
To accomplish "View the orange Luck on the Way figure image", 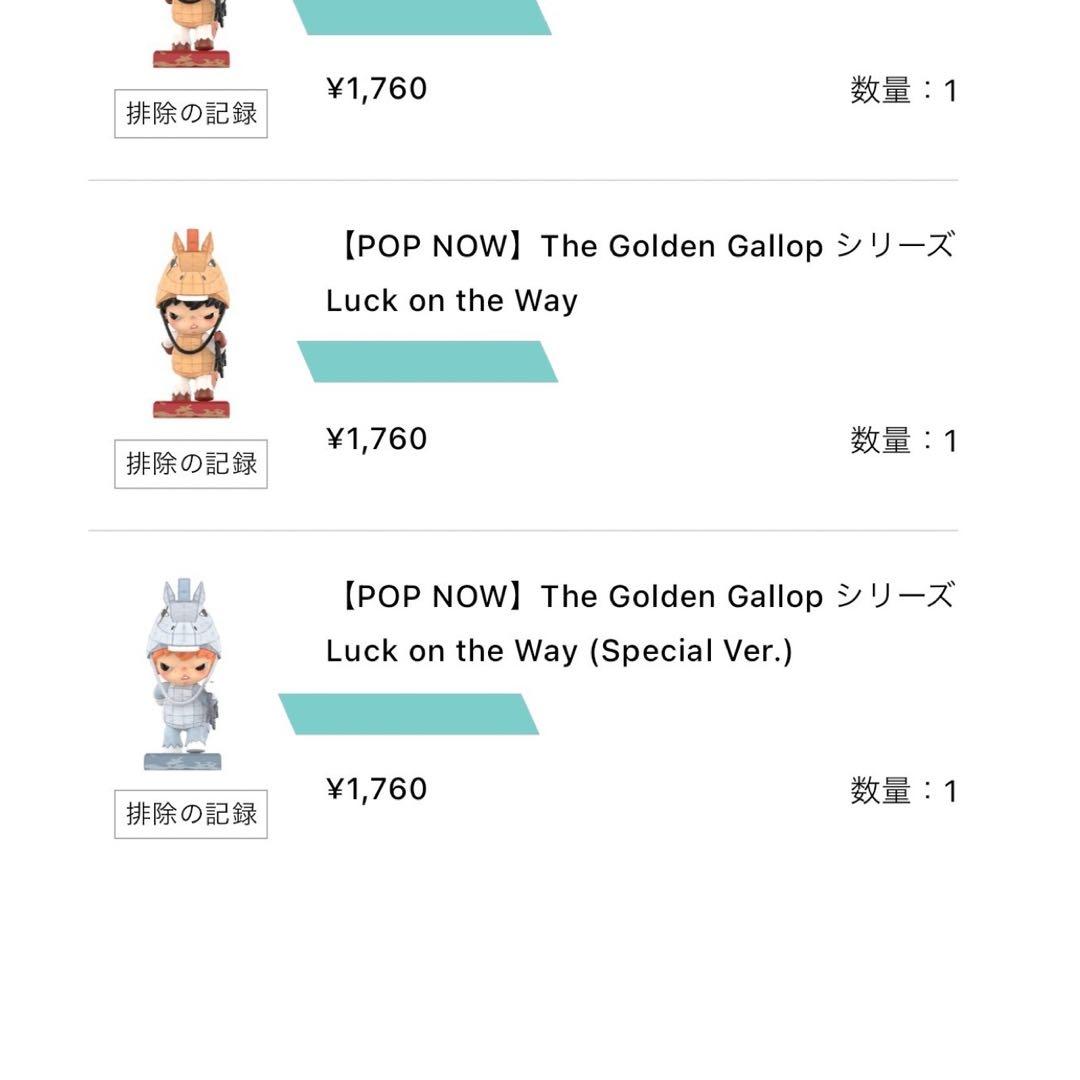I will (x=191, y=324).
